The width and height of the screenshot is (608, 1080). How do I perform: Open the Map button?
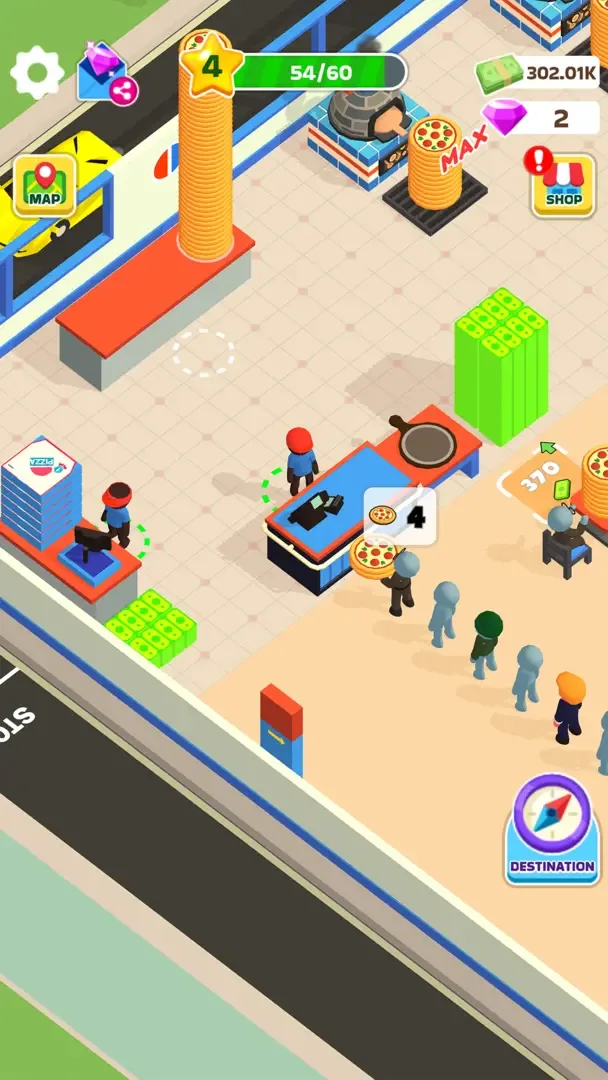point(44,185)
